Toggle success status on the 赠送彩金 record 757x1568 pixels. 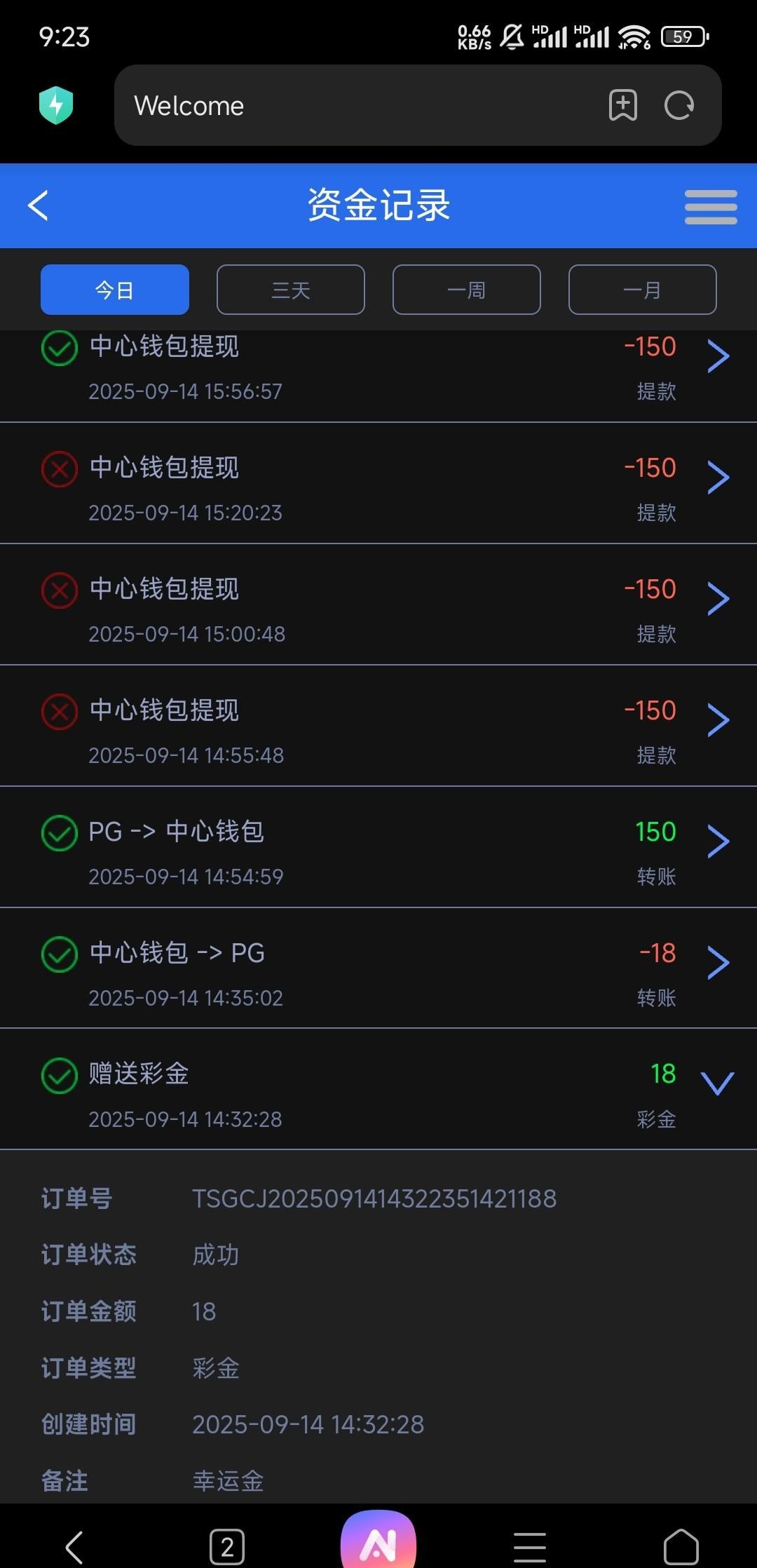point(60,1075)
